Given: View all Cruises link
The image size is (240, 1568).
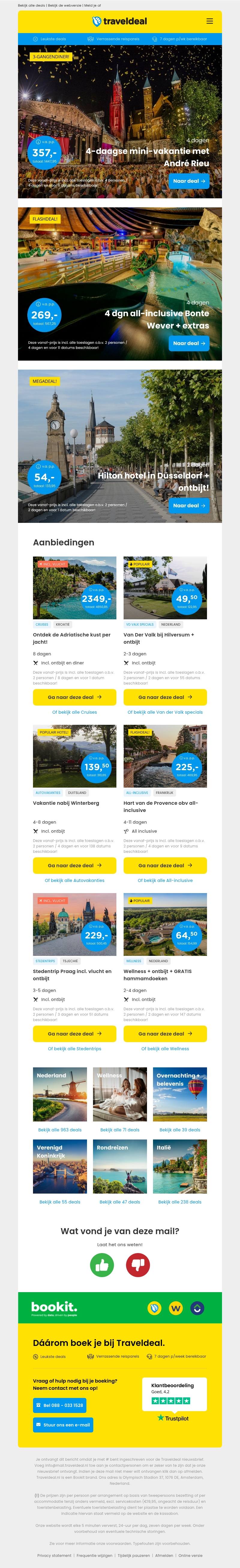Looking at the screenshot, I should click(74, 712).
